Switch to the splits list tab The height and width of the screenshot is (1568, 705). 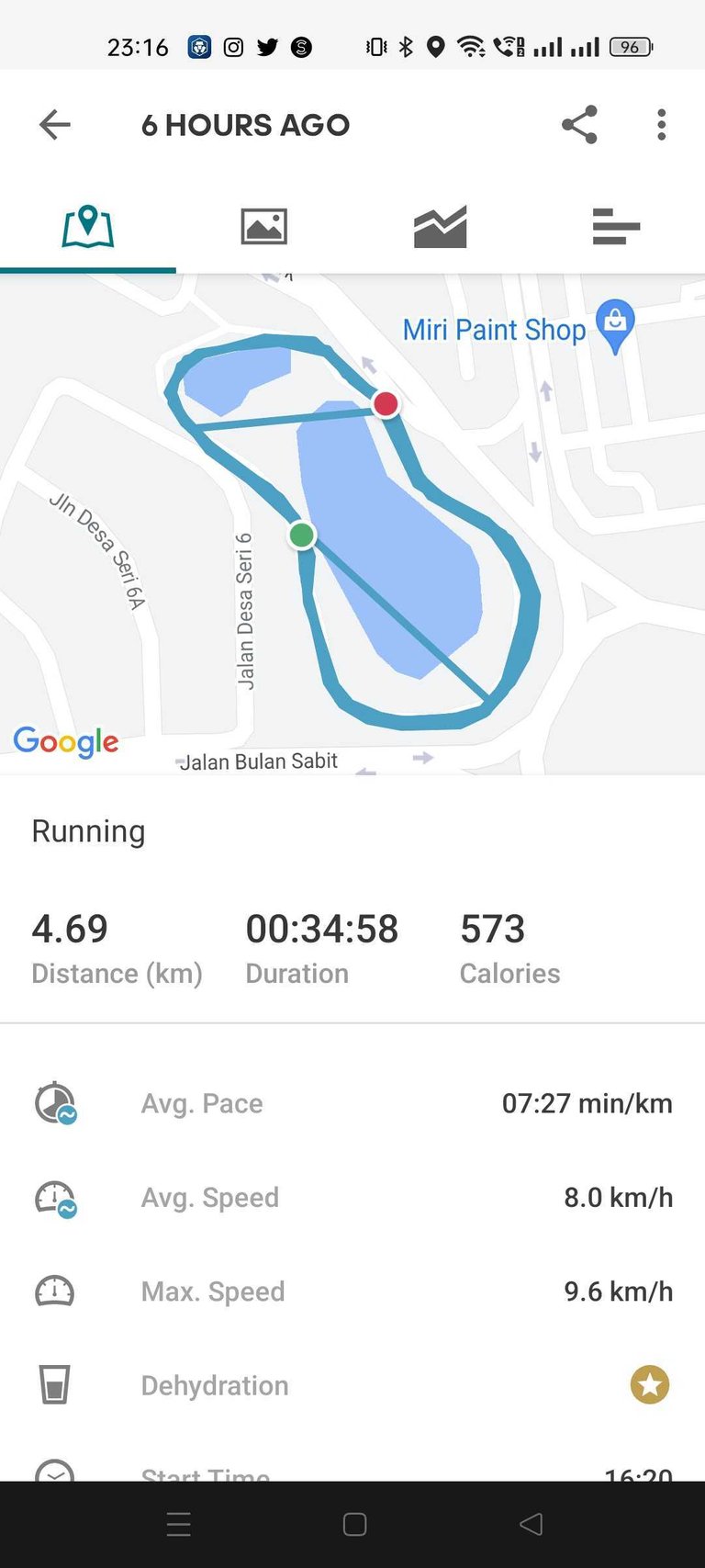(616, 227)
